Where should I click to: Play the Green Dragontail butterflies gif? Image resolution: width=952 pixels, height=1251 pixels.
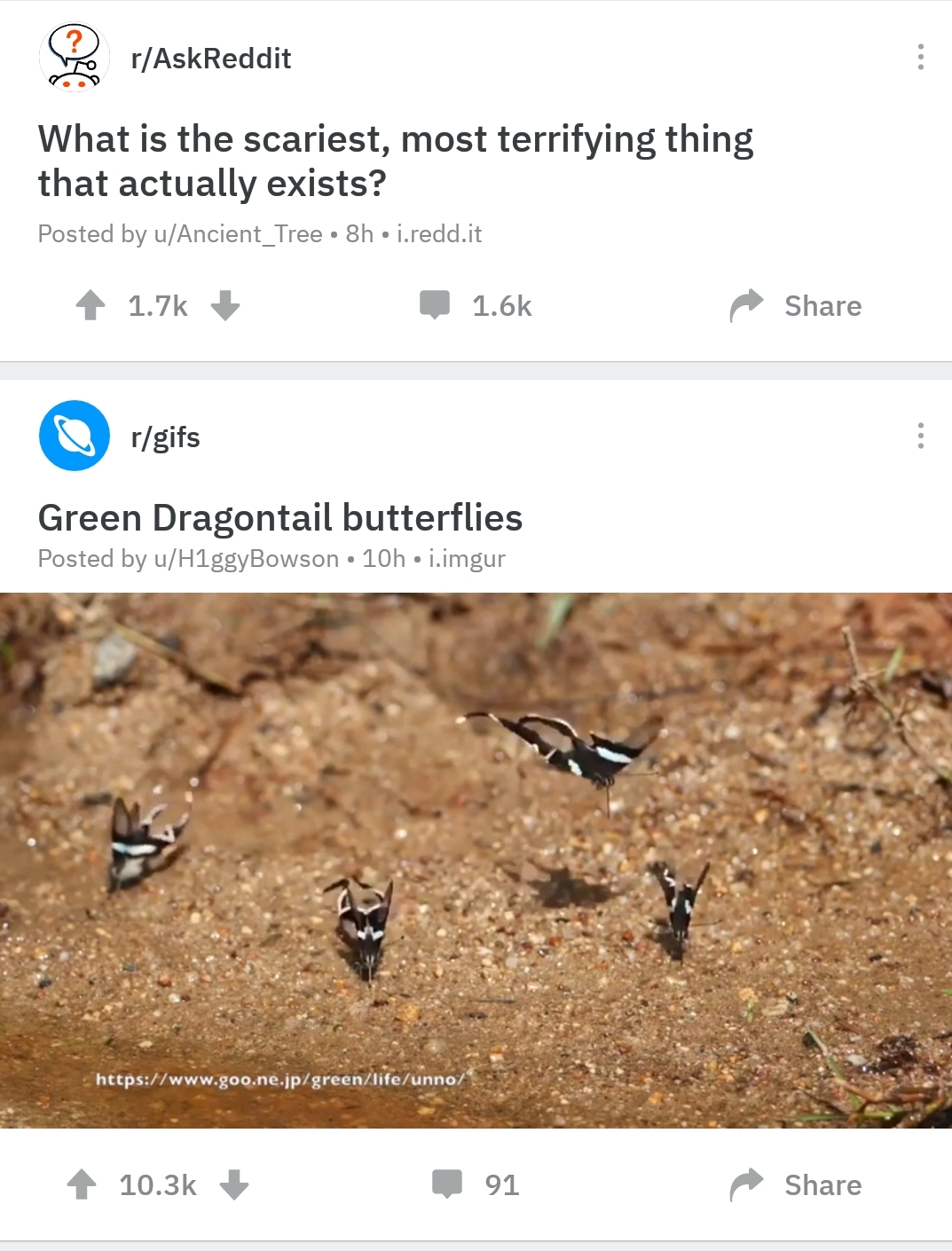(476, 860)
